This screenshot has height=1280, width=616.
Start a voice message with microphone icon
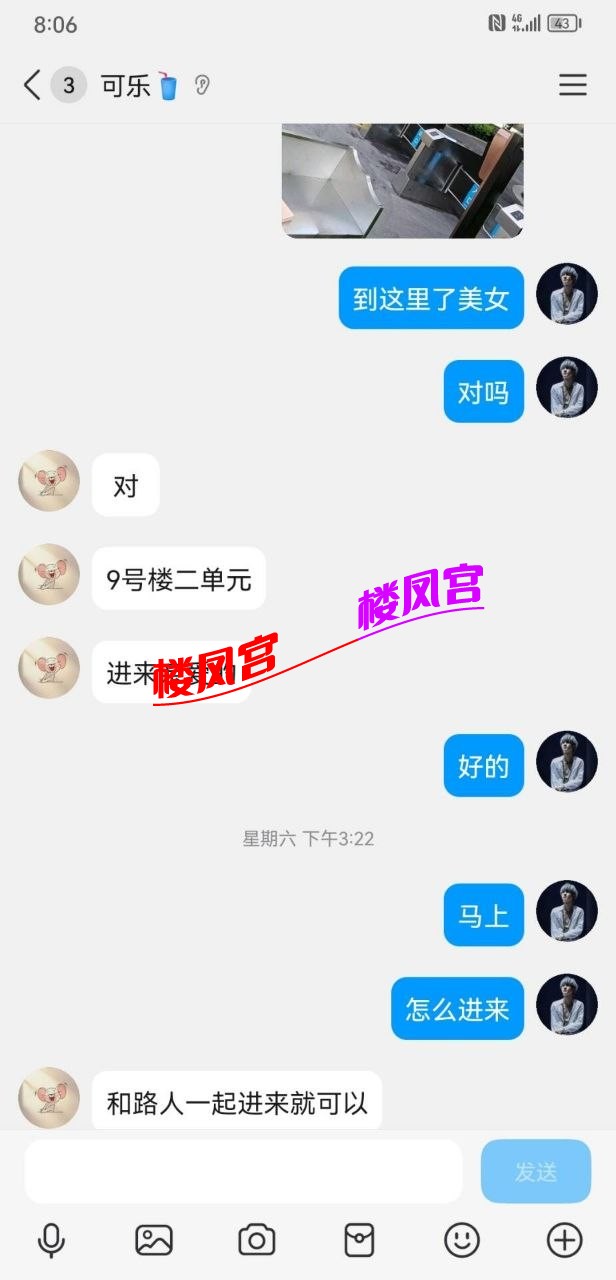[x=51, y=1240]
